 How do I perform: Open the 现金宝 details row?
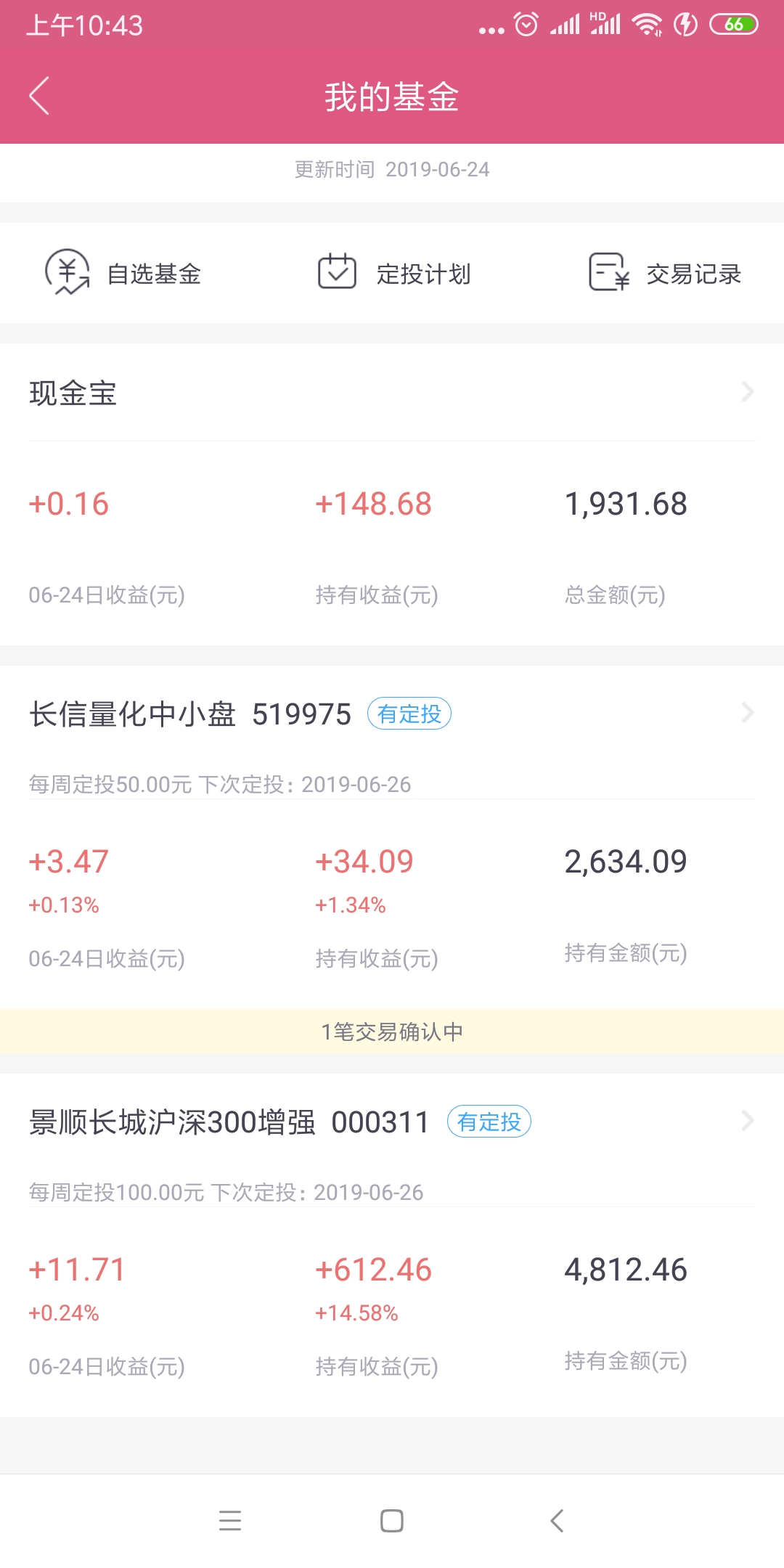pos(392,393)
